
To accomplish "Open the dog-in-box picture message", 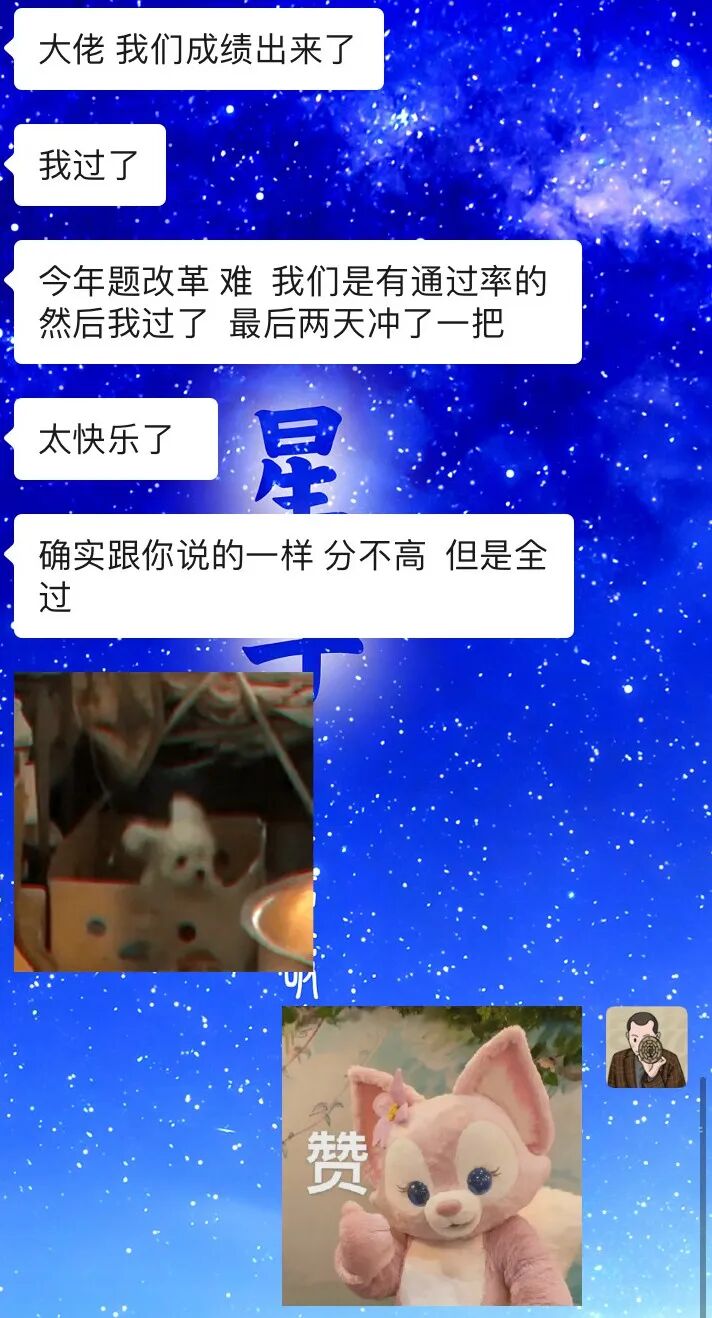I will [163, 821].
